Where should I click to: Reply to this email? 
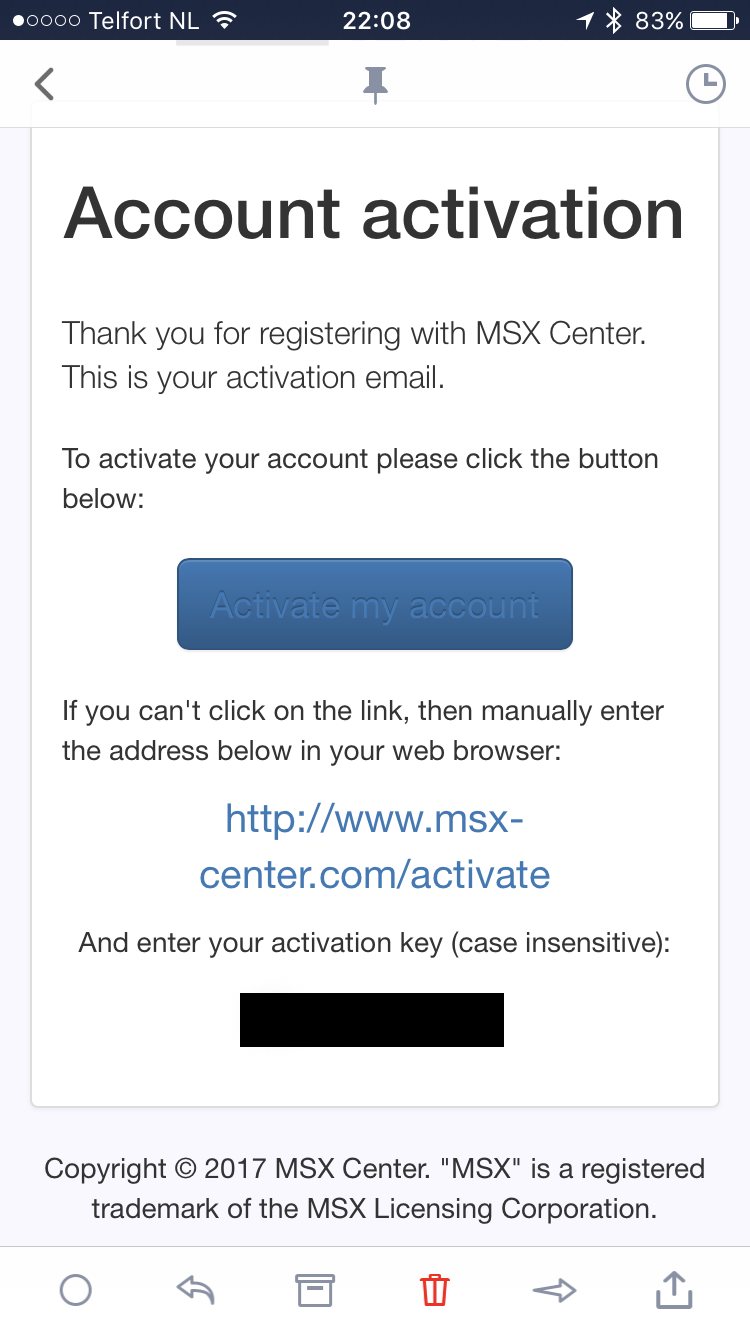tap(196, 1290)
